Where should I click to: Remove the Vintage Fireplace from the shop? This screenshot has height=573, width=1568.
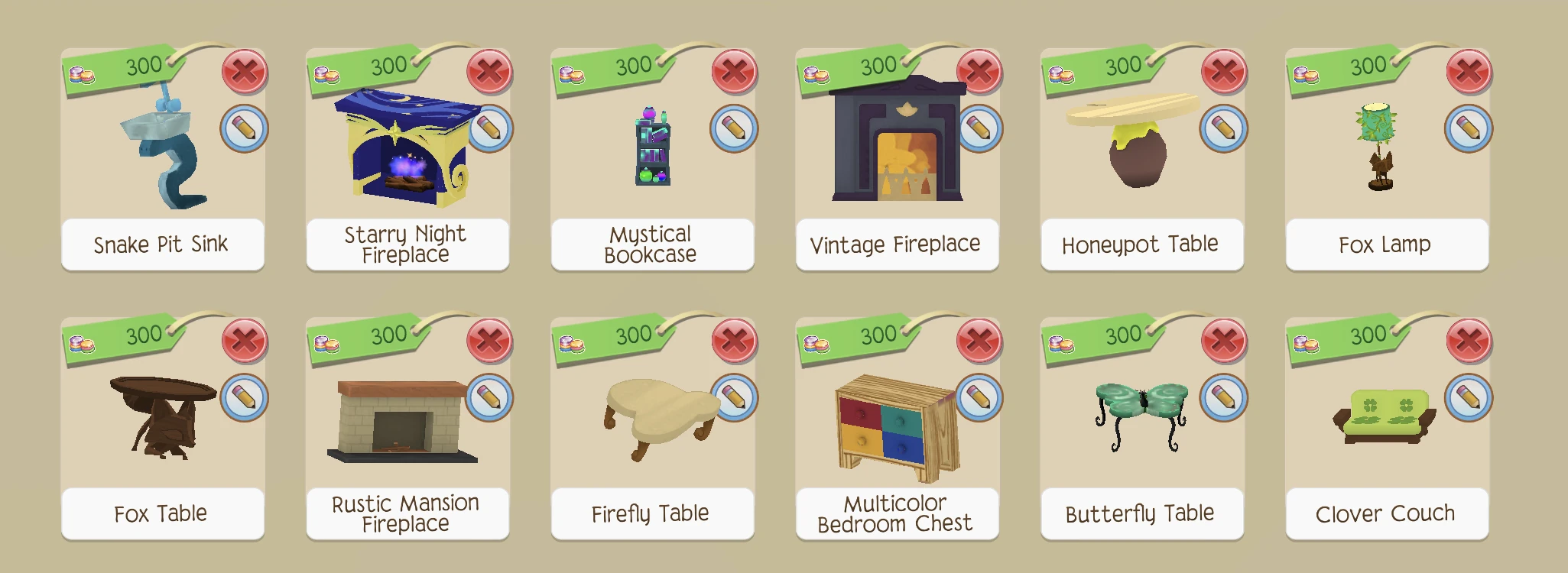[x=979, y=73]
